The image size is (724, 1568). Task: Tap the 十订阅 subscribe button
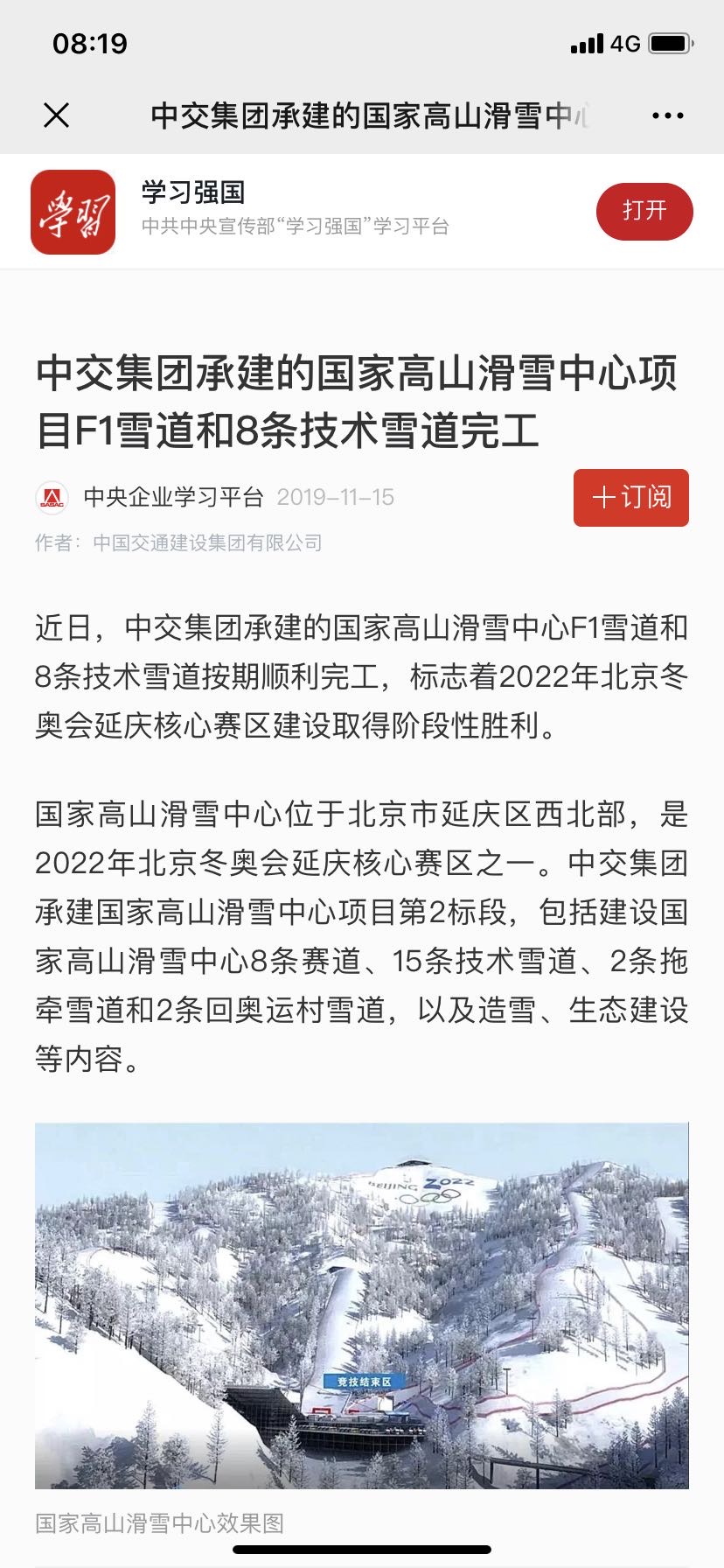(x=630, y=497)
